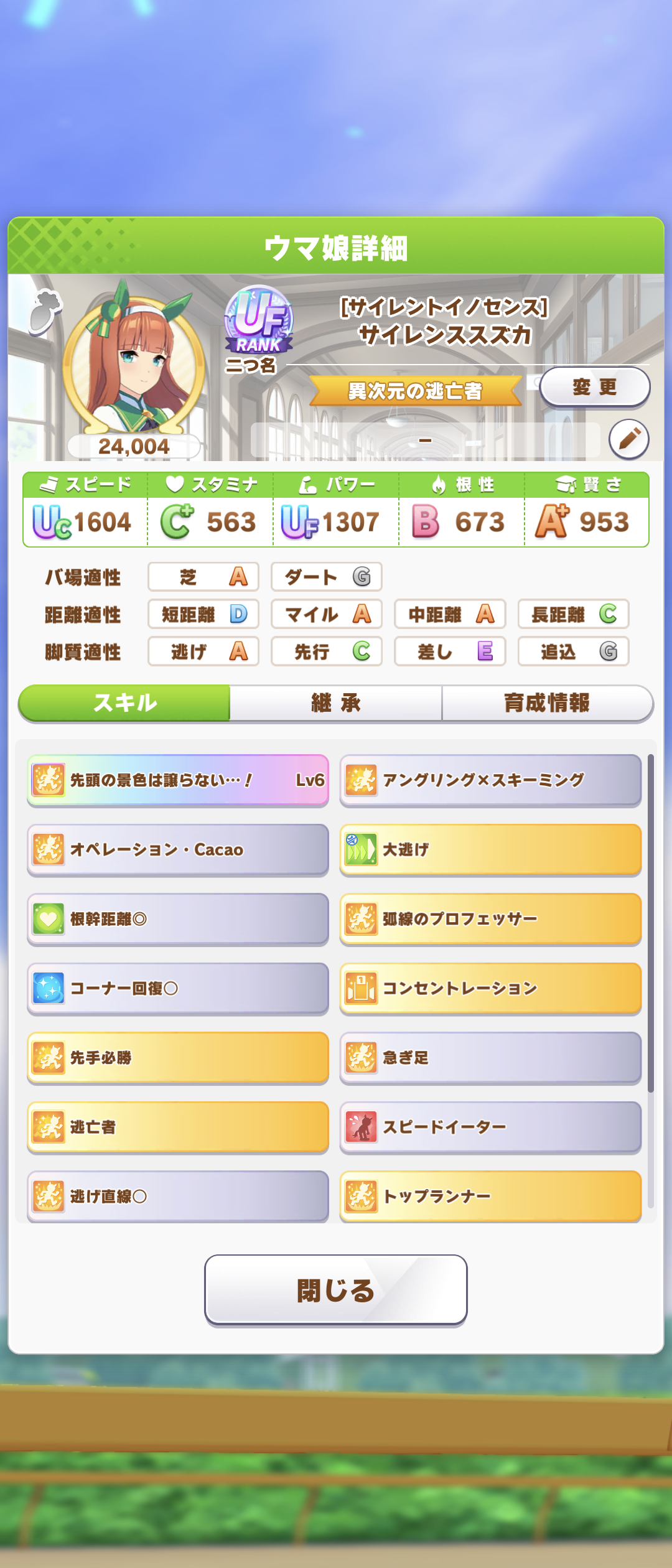
Task: View the 根幹距離◎ skill
Action: pos(178,919)
